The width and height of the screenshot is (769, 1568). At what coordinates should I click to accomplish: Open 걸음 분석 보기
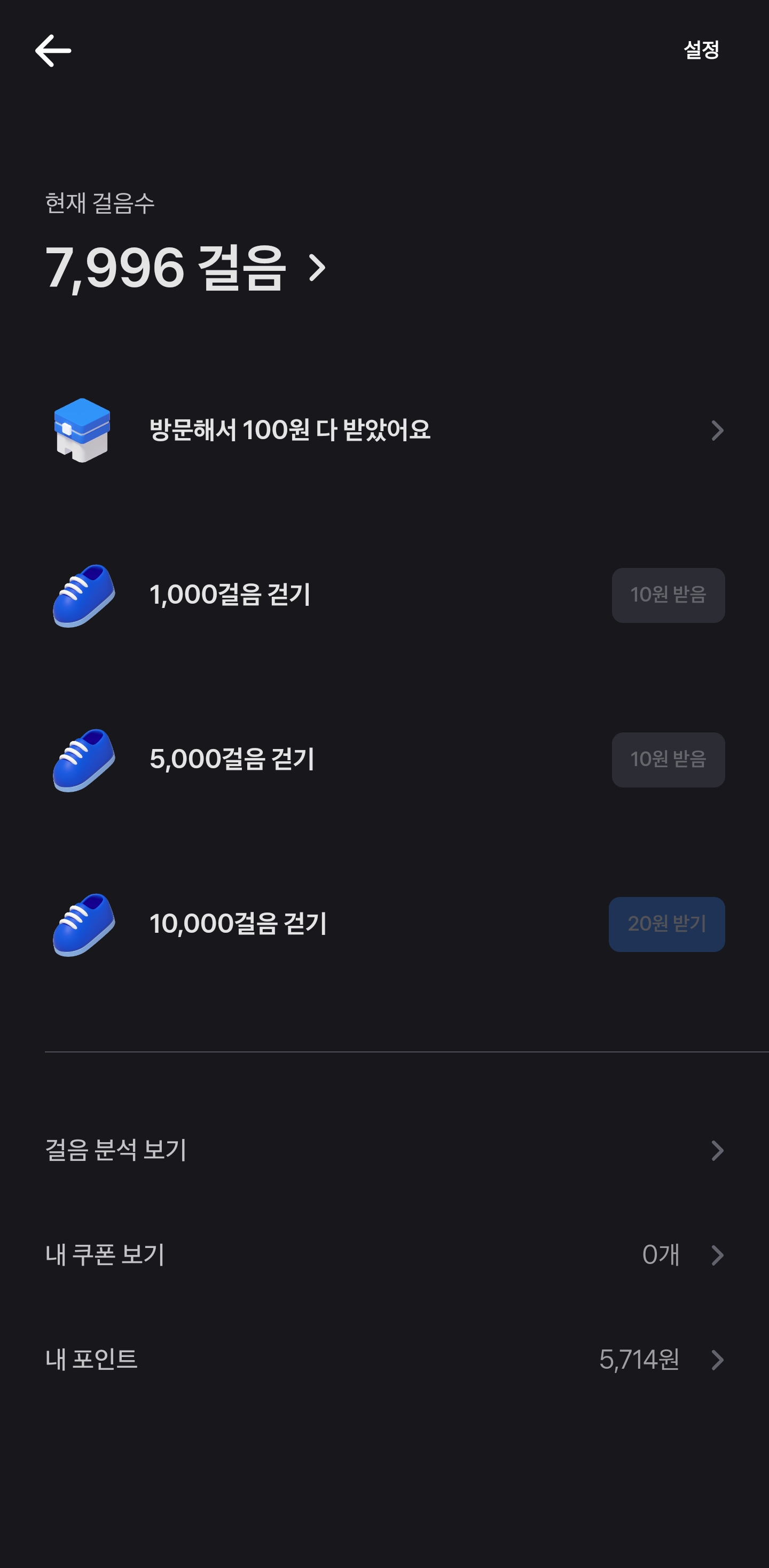tap(384, 1150)
